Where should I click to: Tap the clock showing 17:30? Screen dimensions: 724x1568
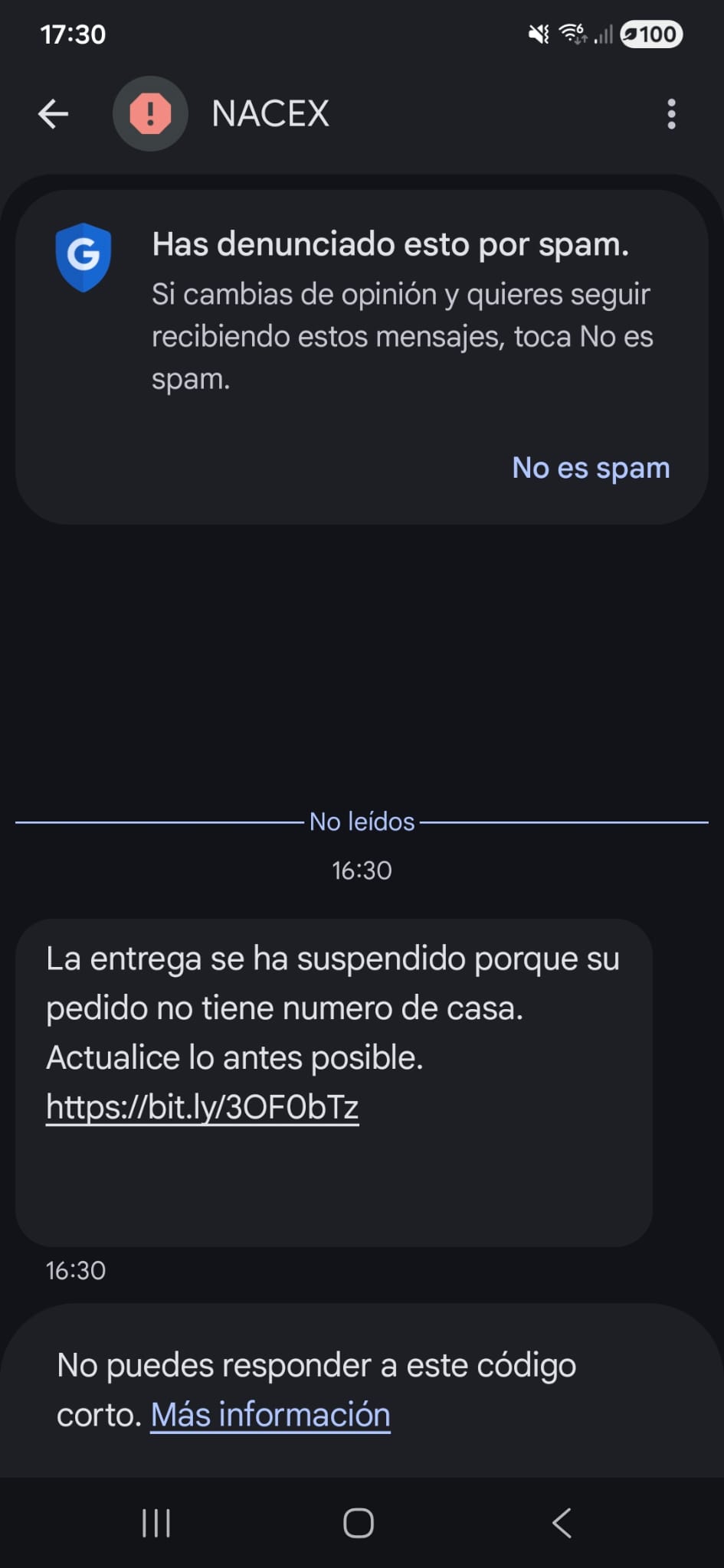[x=74, y=33]
